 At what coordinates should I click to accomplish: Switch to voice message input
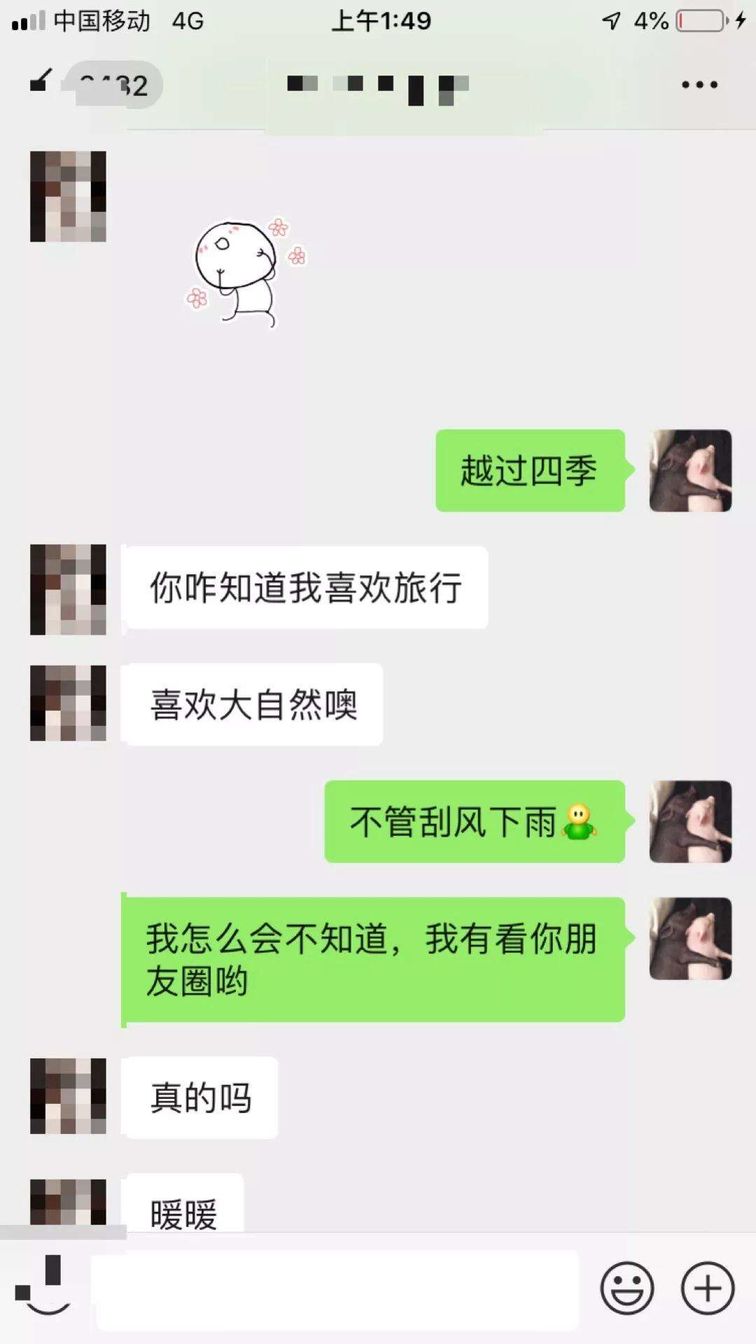pos(42,1288)
